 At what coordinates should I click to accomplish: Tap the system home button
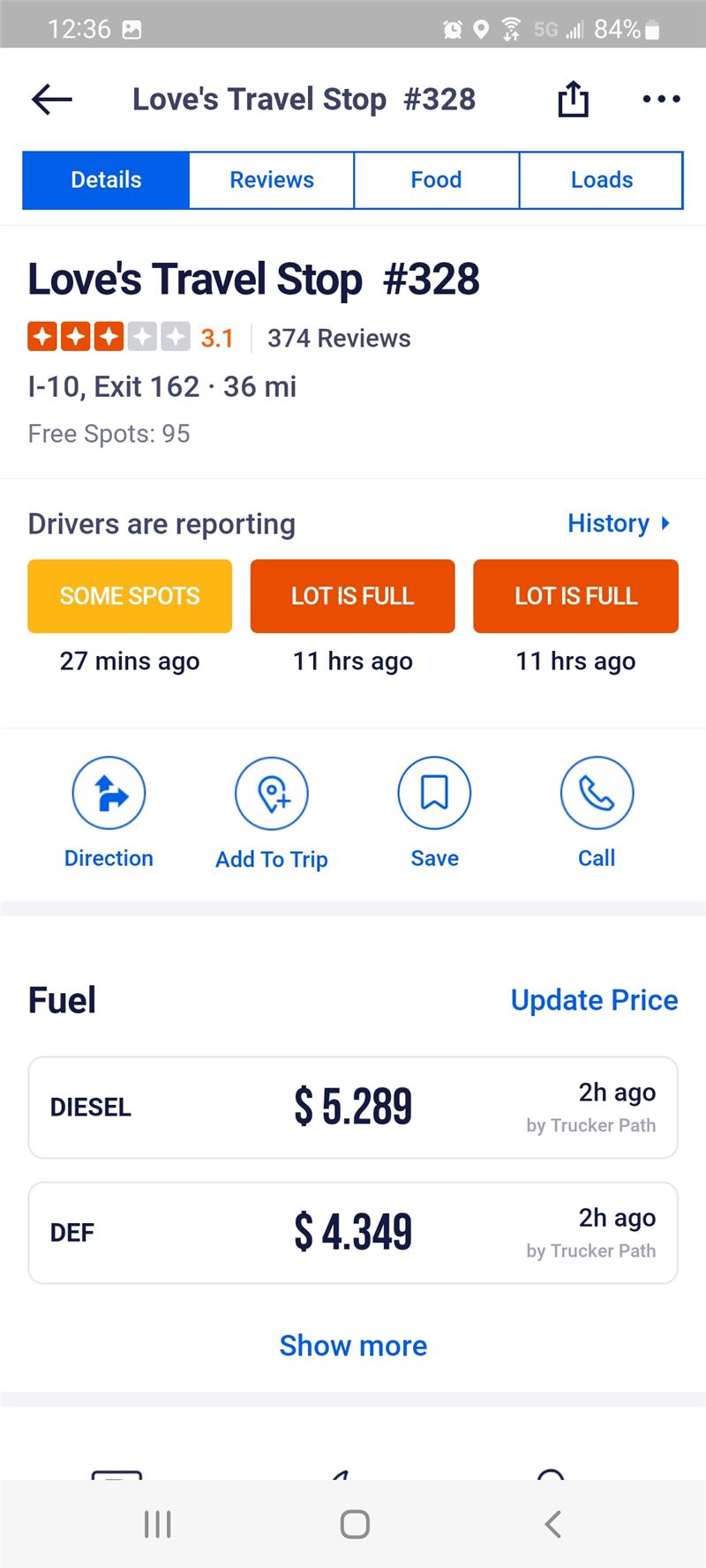coord(355,1524)
